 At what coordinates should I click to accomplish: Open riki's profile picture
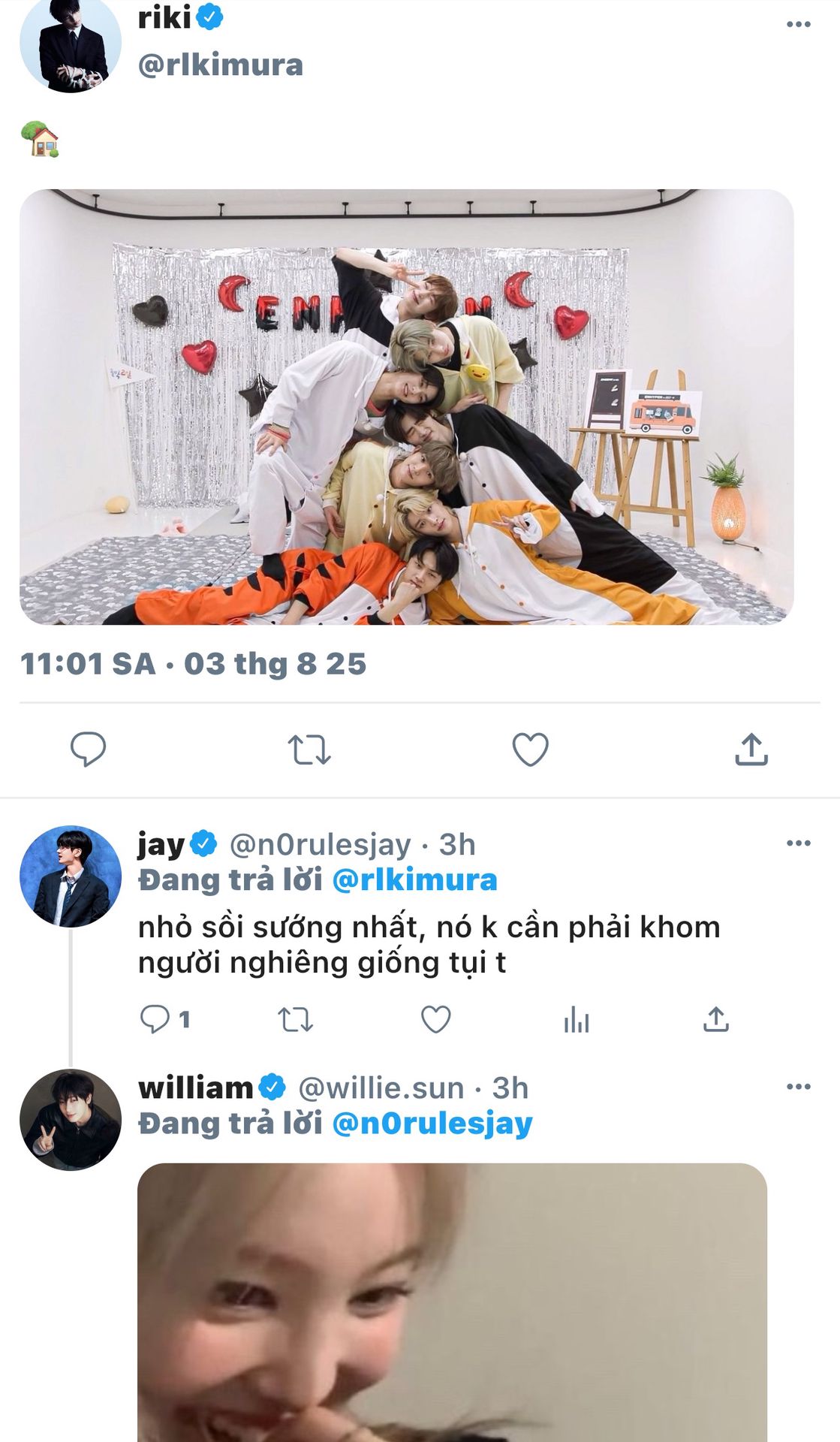70,45
